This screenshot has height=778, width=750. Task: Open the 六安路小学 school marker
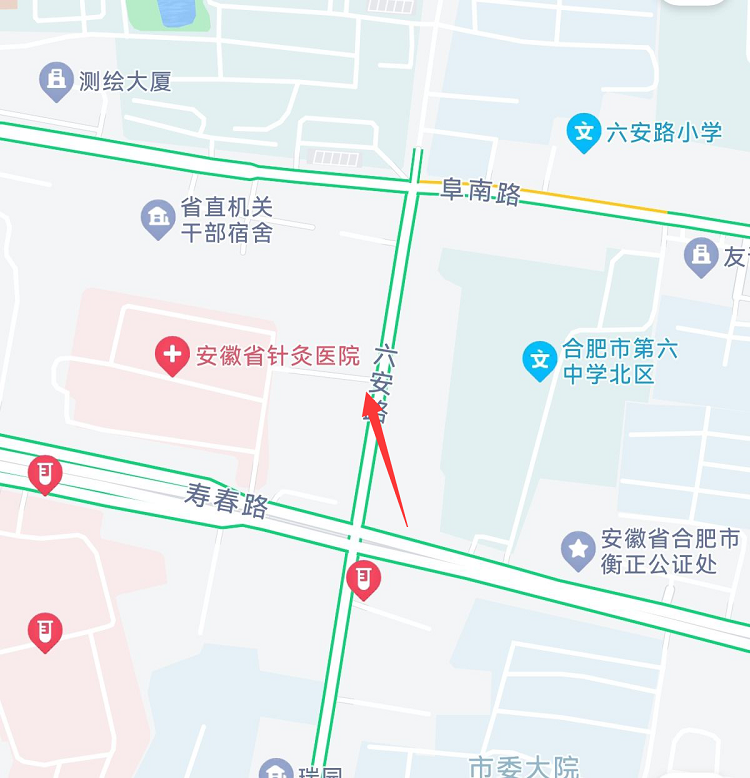click(583, 133)
